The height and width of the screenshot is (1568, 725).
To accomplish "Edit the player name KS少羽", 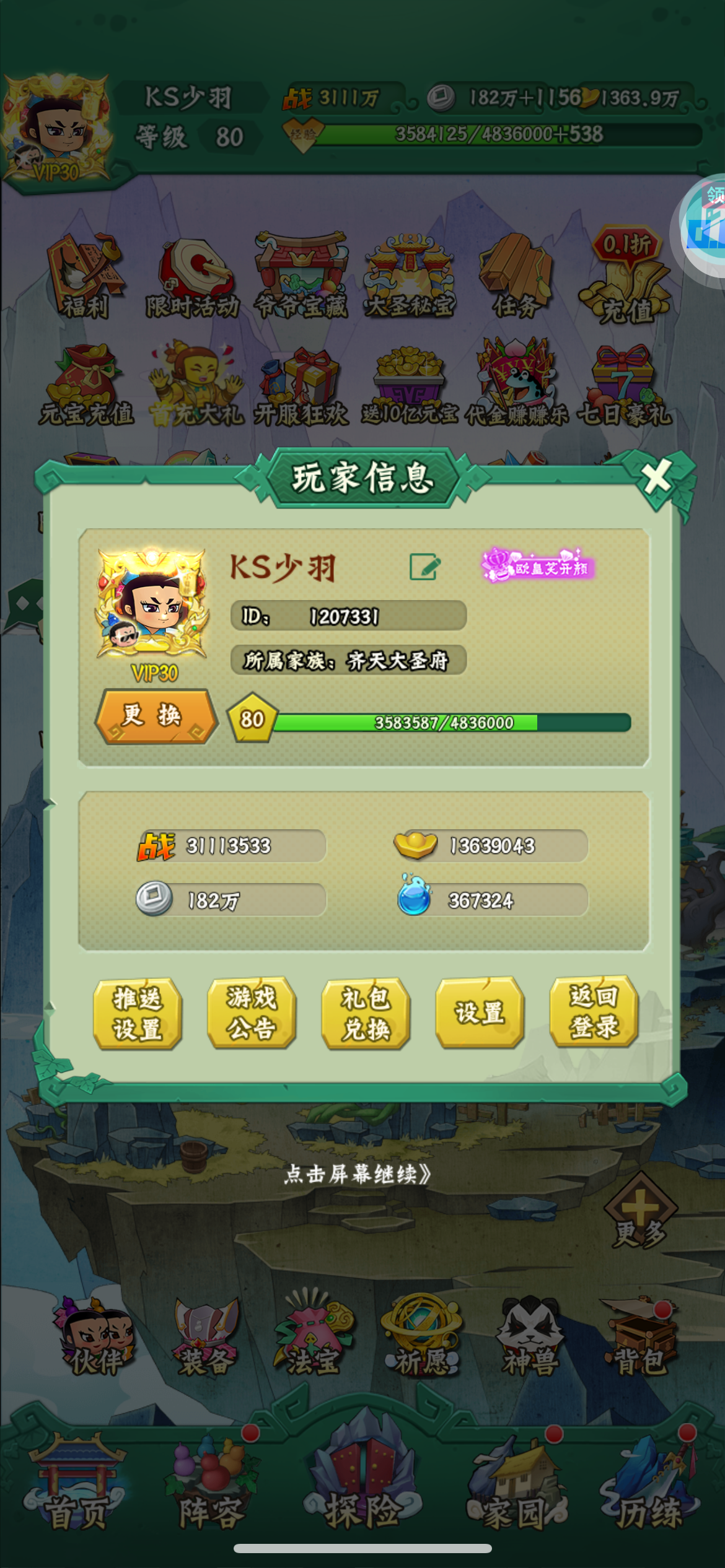I will click(x=424, y=566).
